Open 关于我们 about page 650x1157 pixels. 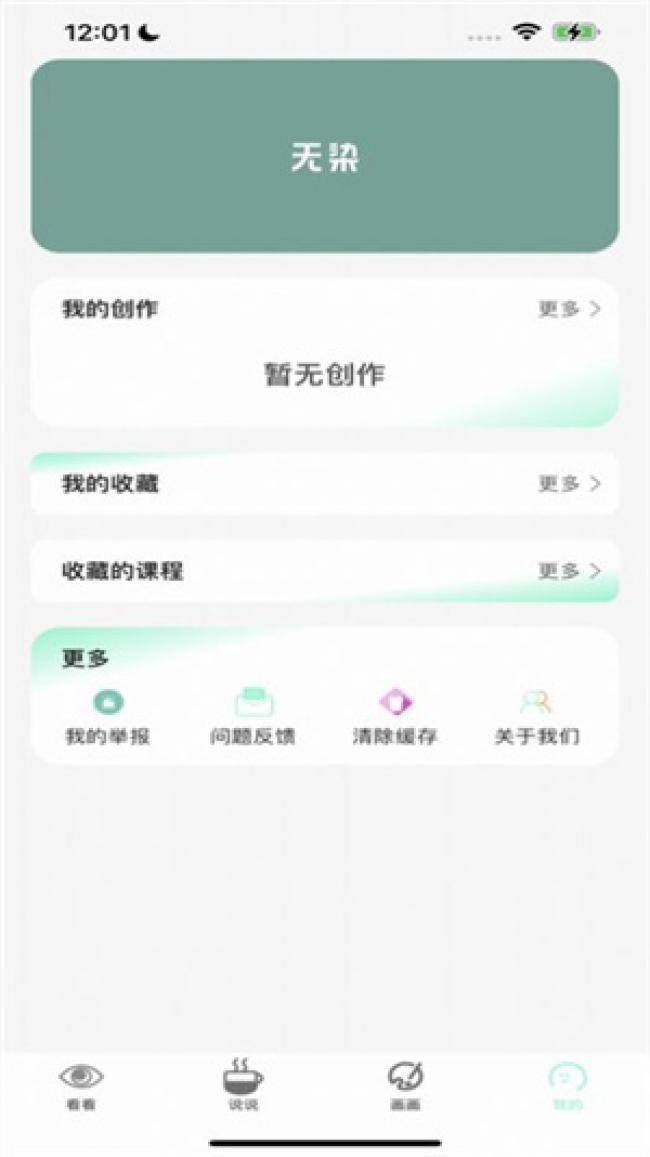click(x=537, y=717)
